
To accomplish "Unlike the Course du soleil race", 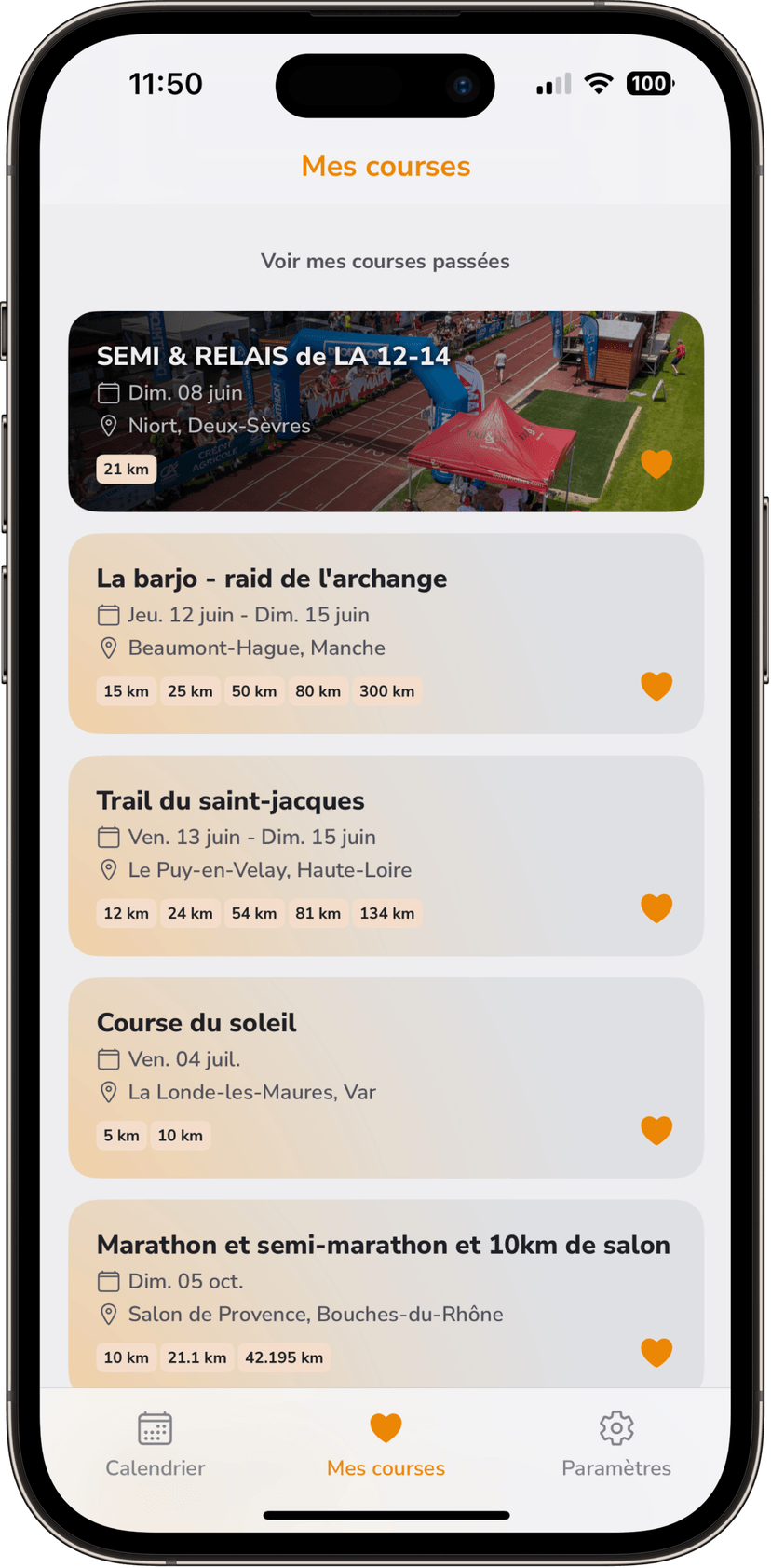I will click(656, 1130).
